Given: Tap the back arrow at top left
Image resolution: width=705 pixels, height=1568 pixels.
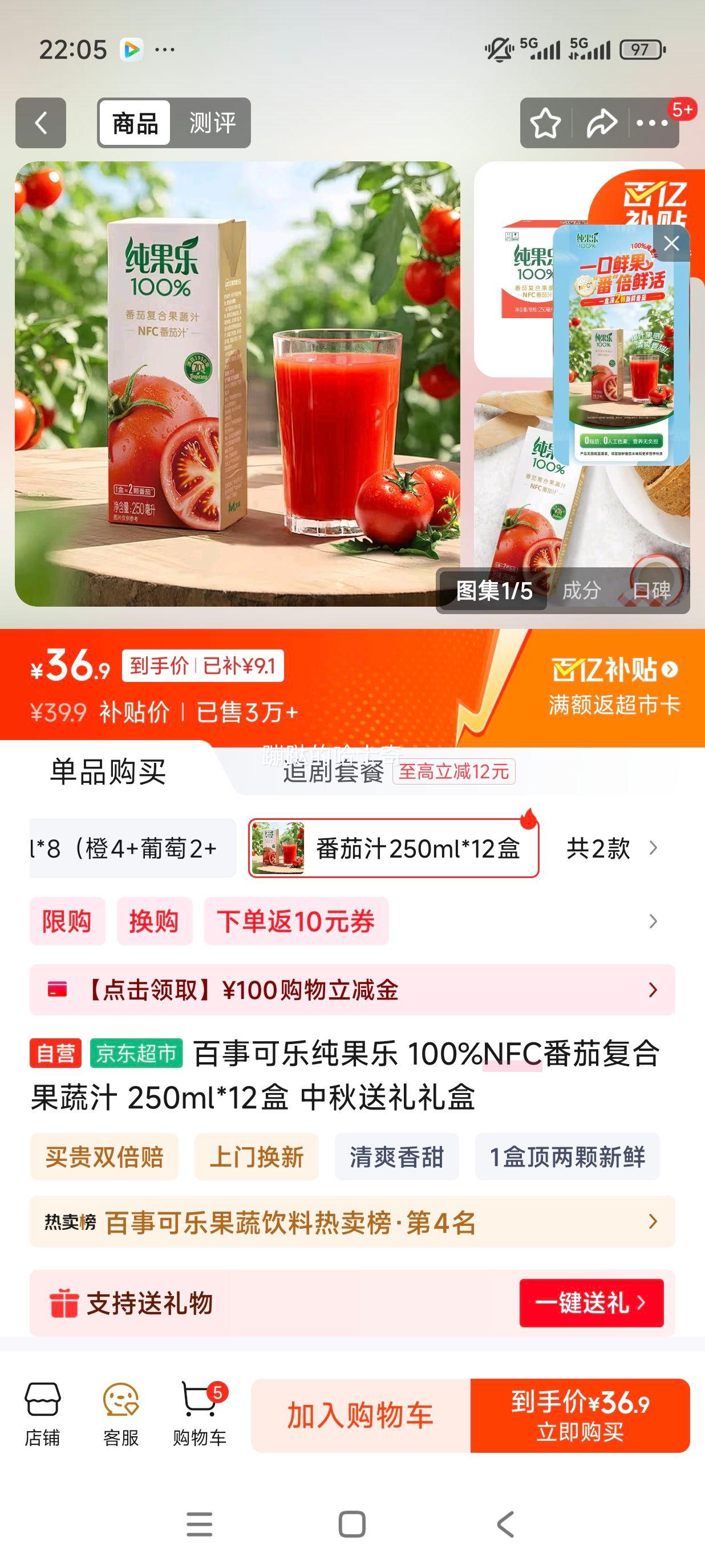Looking at the screenshot, I should coord(40,123).
